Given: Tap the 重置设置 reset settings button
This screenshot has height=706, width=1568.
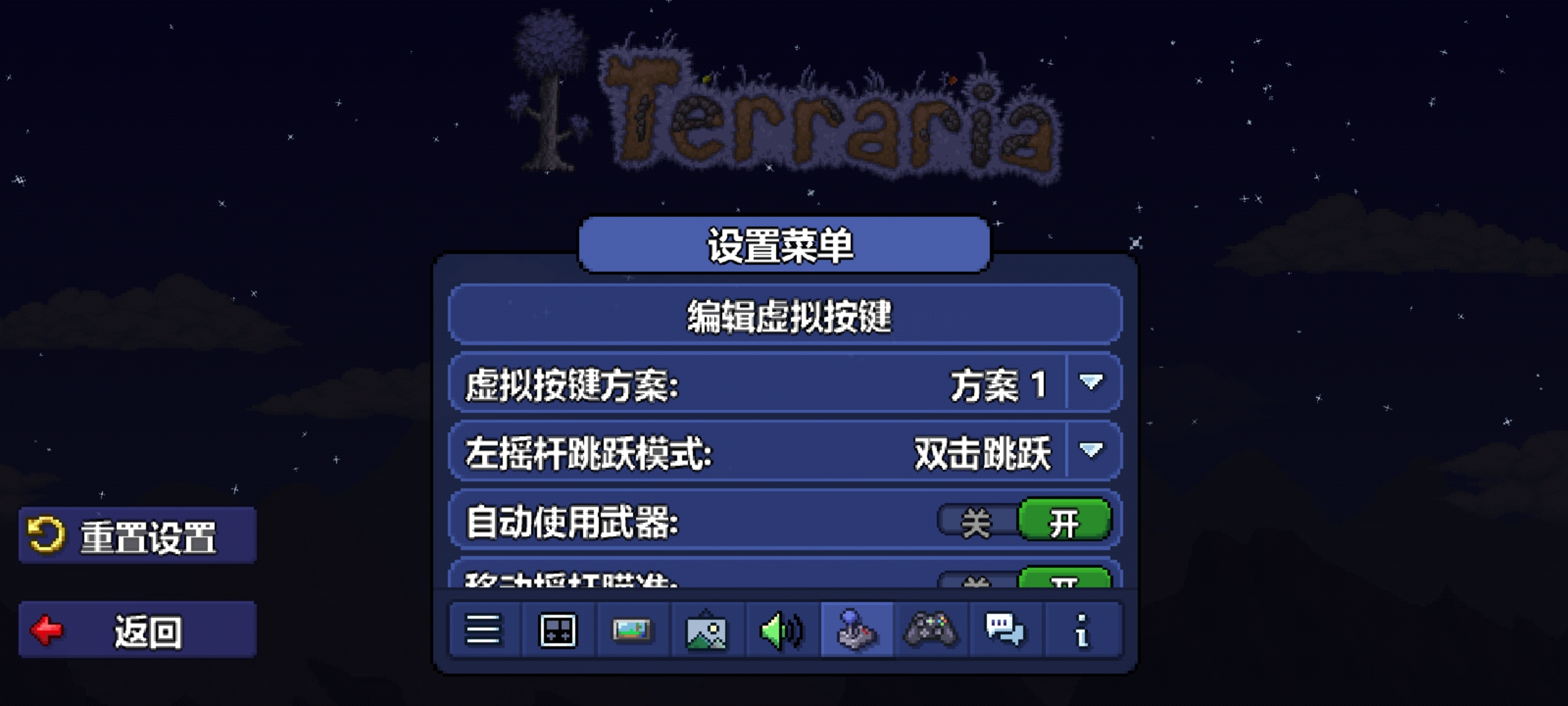Looking at the screenshot, I should pyautogui.click(x=137, y=535).
